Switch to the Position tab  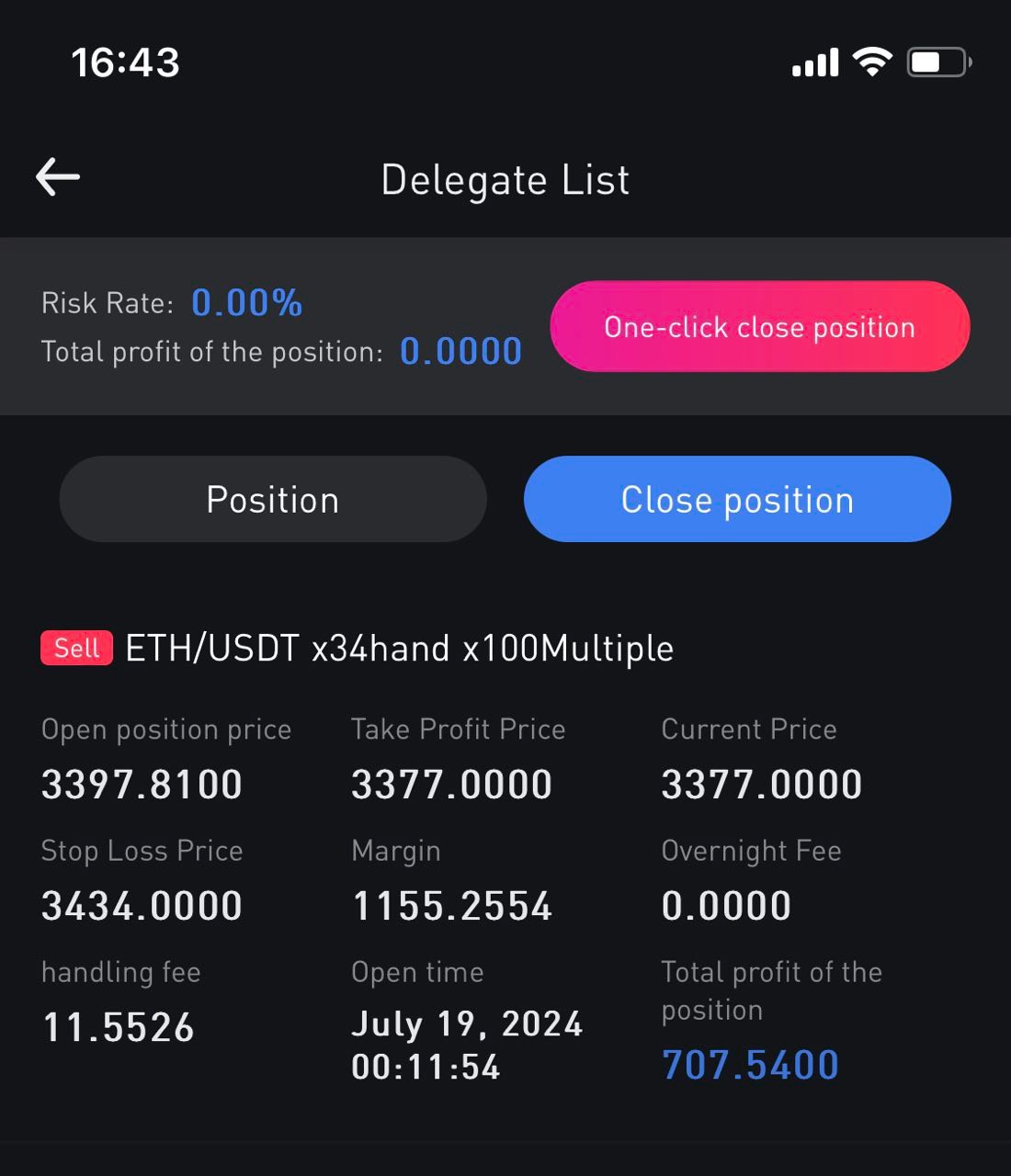[x=273, y=499]
